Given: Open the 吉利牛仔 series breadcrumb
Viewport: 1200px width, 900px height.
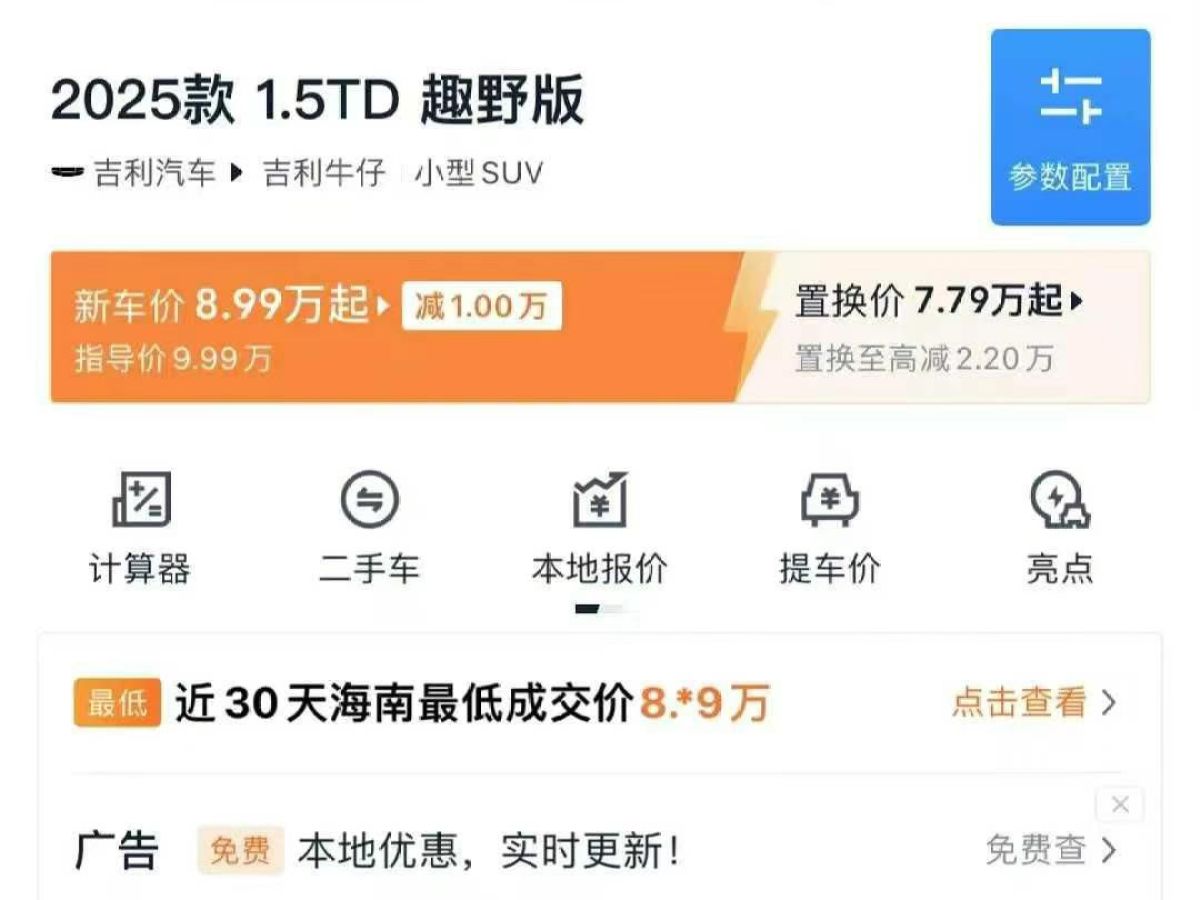Looking at the screenshot, I should 324,173.
